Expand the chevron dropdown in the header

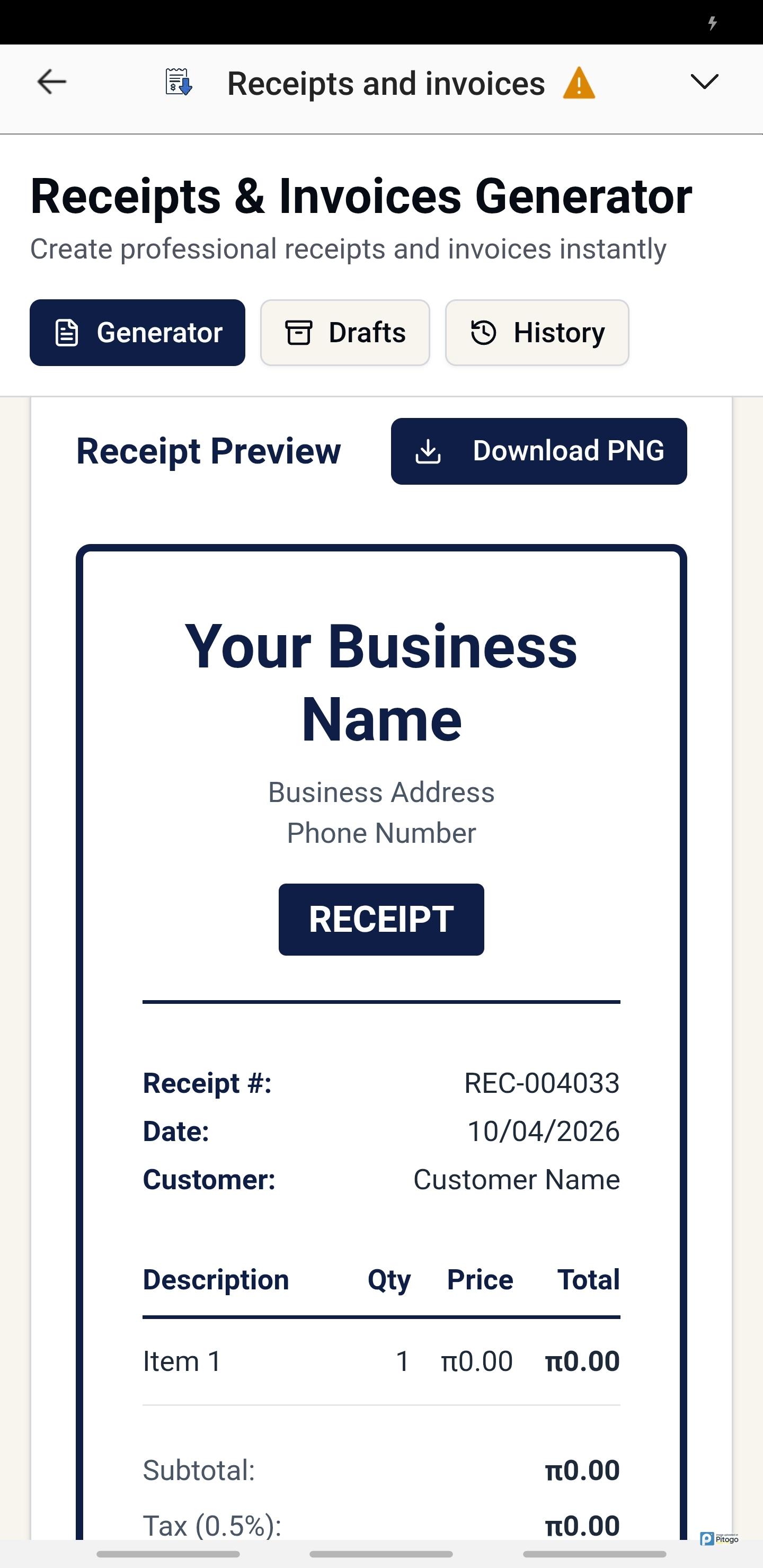pyautogui.click(x=704, y=82)
